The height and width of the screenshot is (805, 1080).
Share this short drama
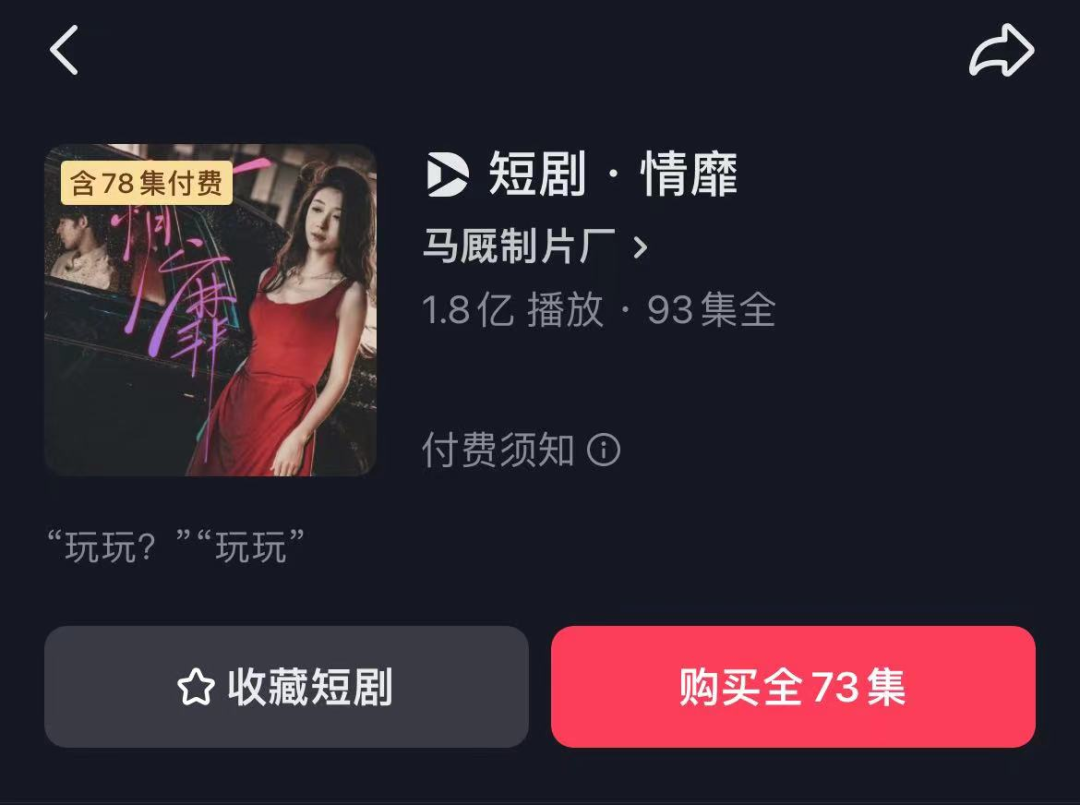click(x=1001, y=51)
